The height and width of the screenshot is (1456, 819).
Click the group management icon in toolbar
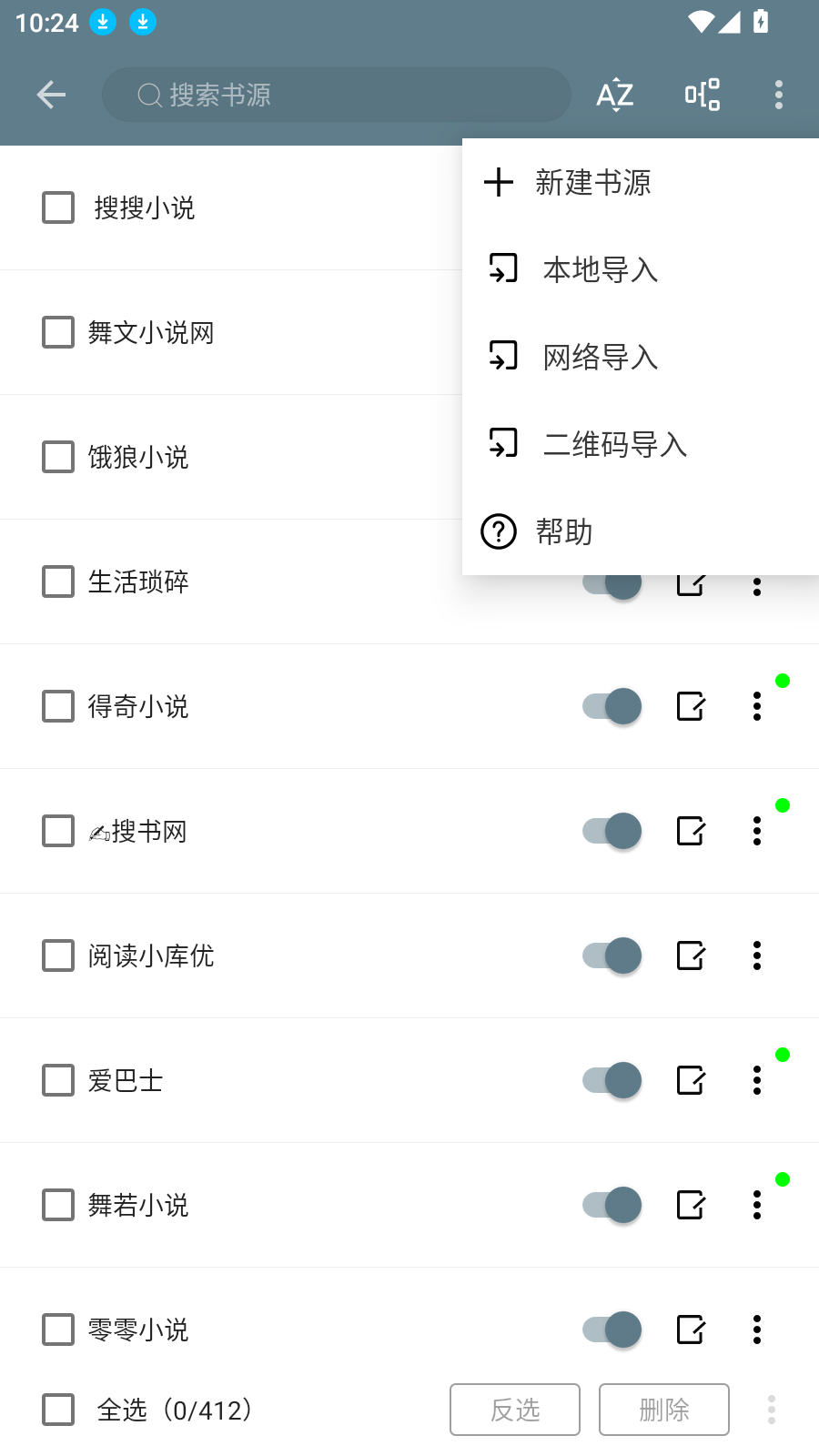702,94
